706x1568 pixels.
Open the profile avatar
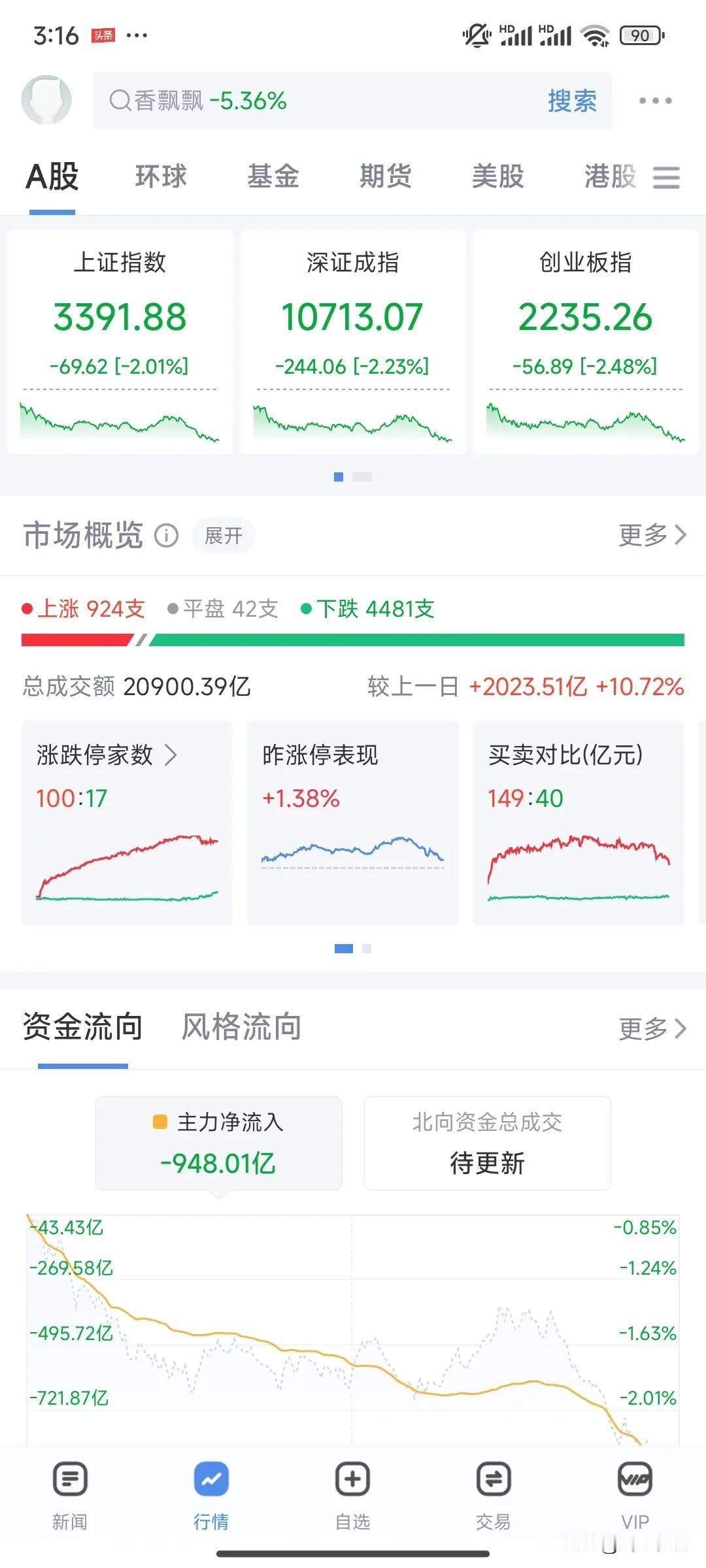(46, 100)
